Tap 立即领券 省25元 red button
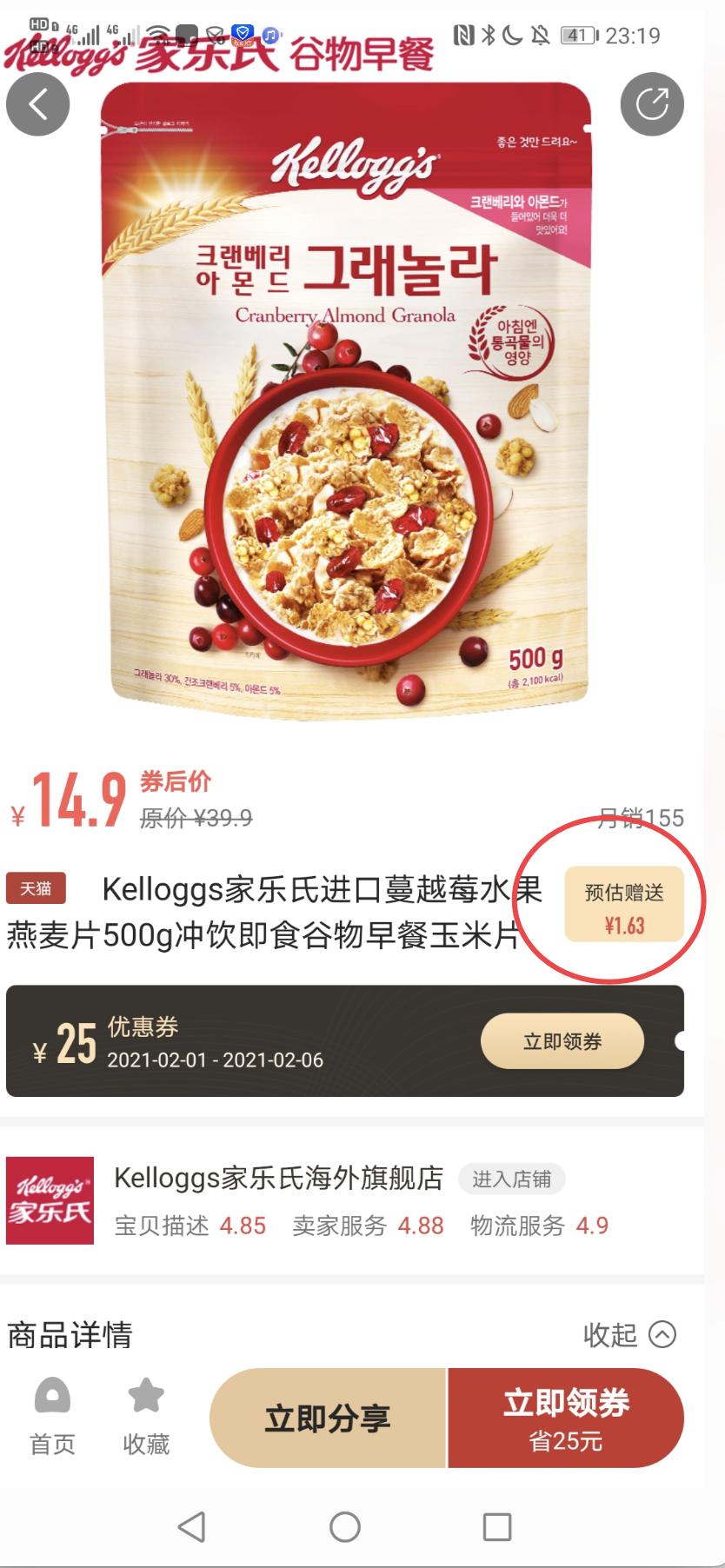 [x=566, y=1419]
